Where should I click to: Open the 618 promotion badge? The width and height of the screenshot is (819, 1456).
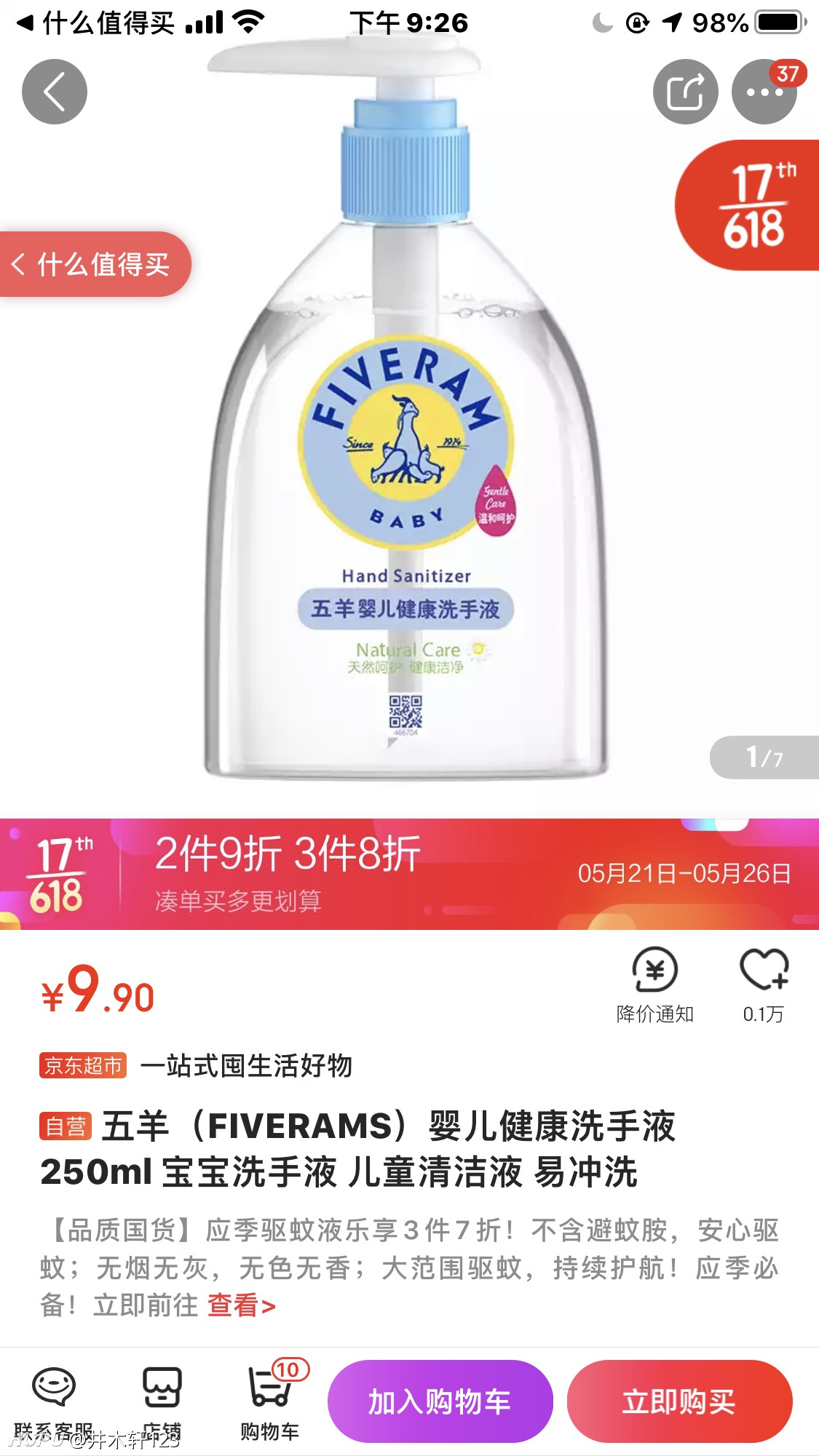[750, 206]
